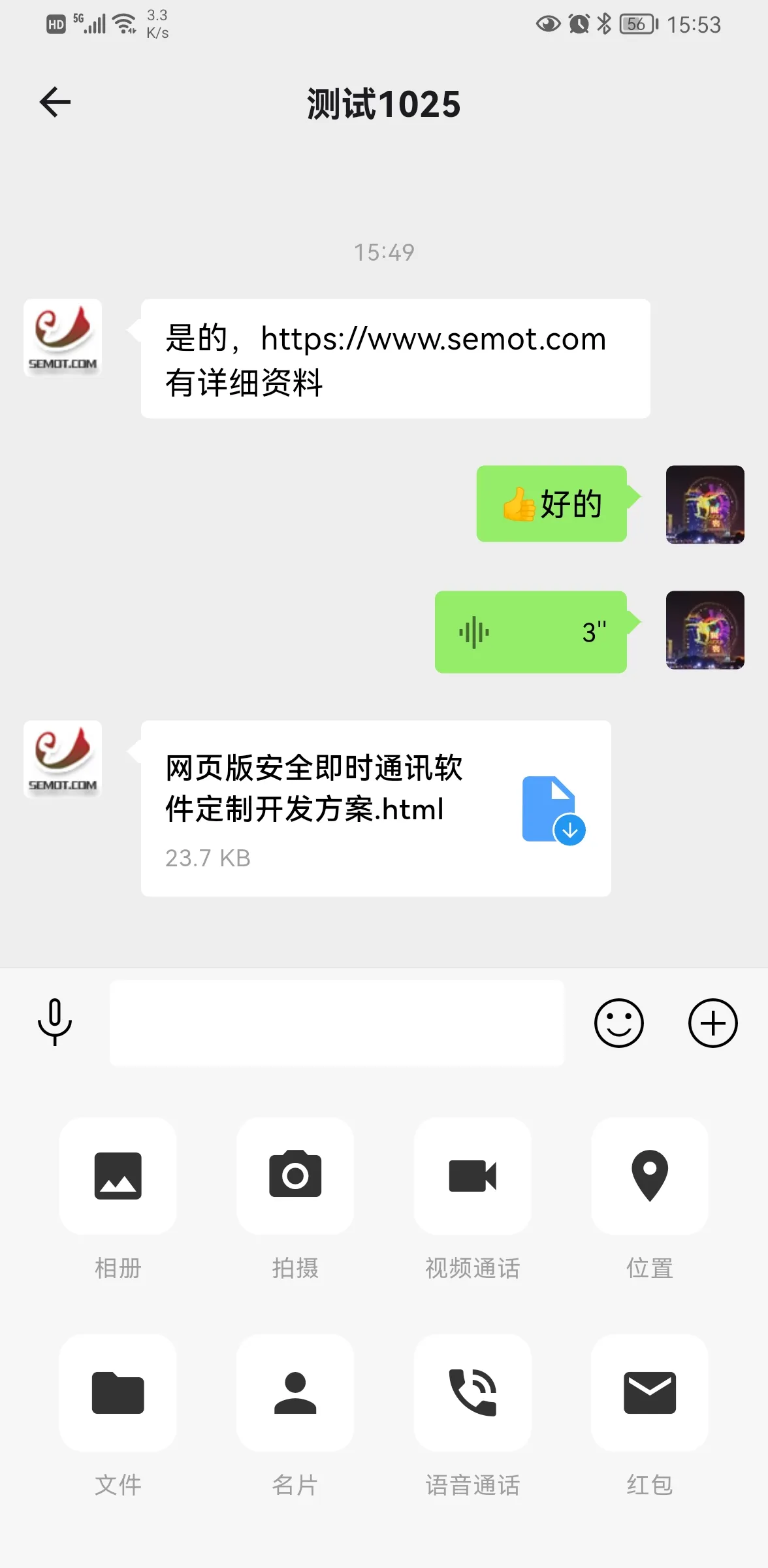Click the message input field

pos(337,1022)
